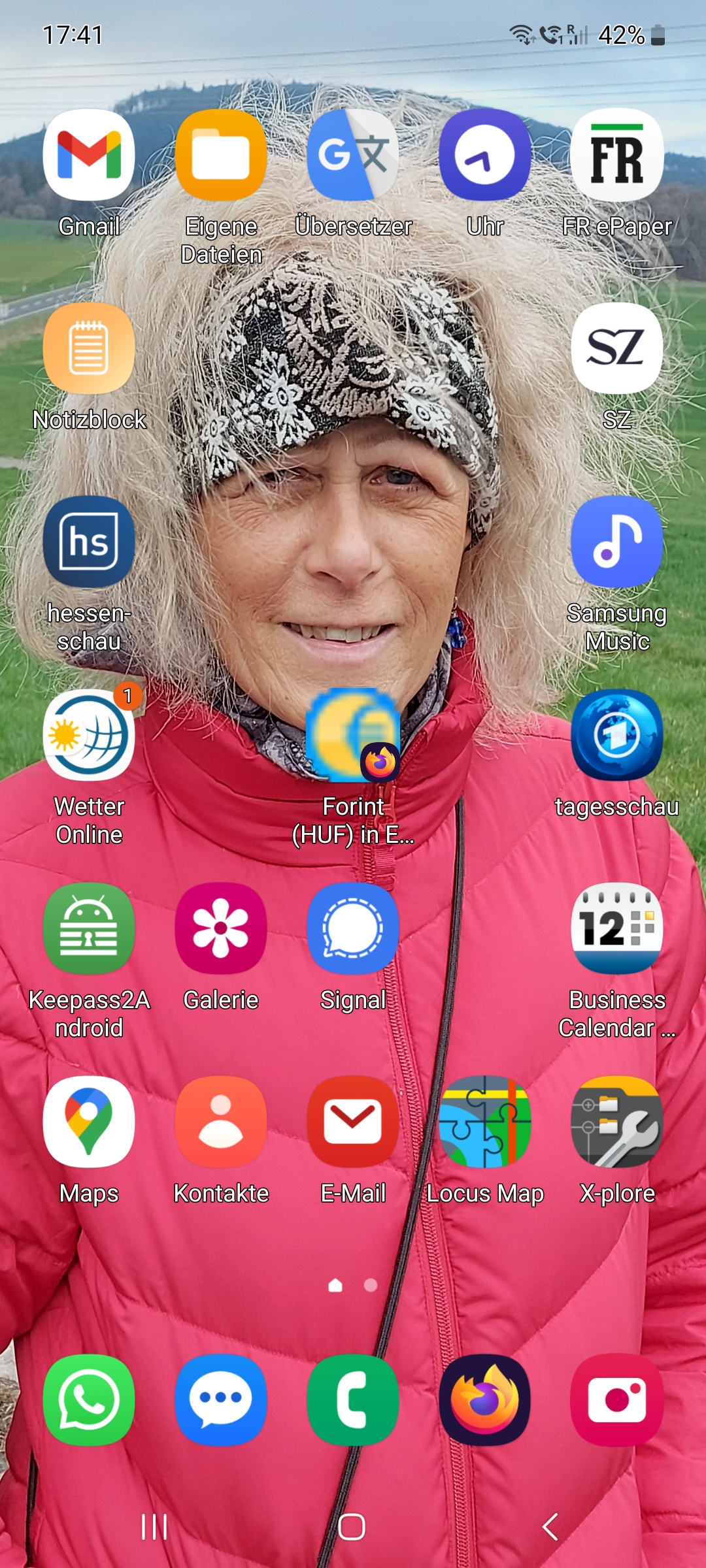This screenshot has height=1568, width=706.
Task: Show recent apps
Action: [154, 1527]
